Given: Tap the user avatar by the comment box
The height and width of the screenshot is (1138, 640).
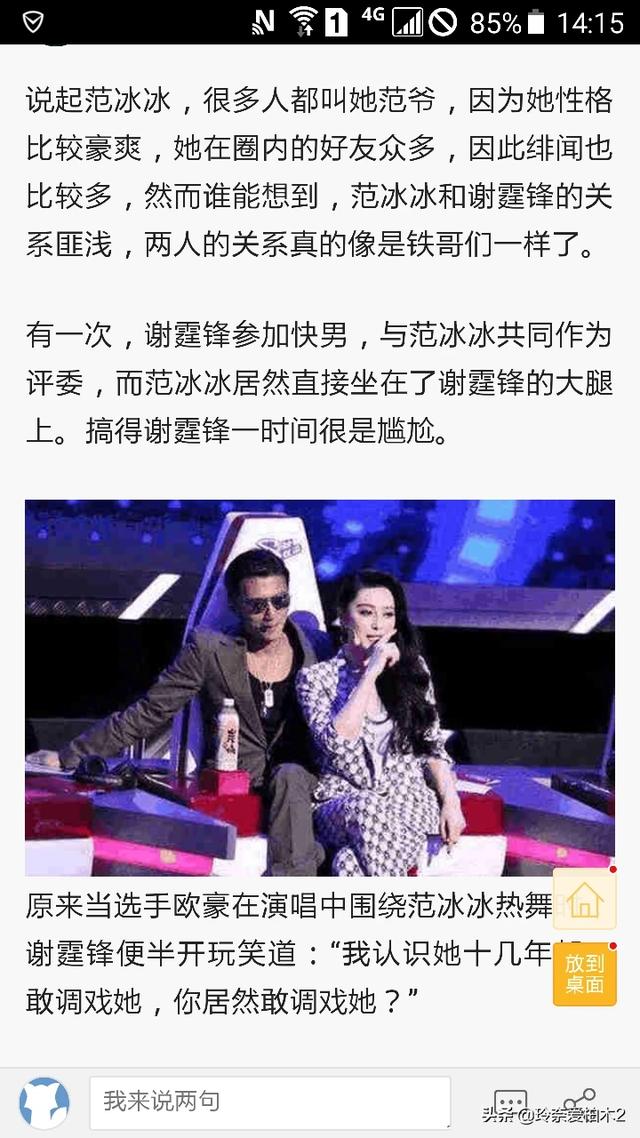Looking at the screenshot, I should click(45, 1102).
